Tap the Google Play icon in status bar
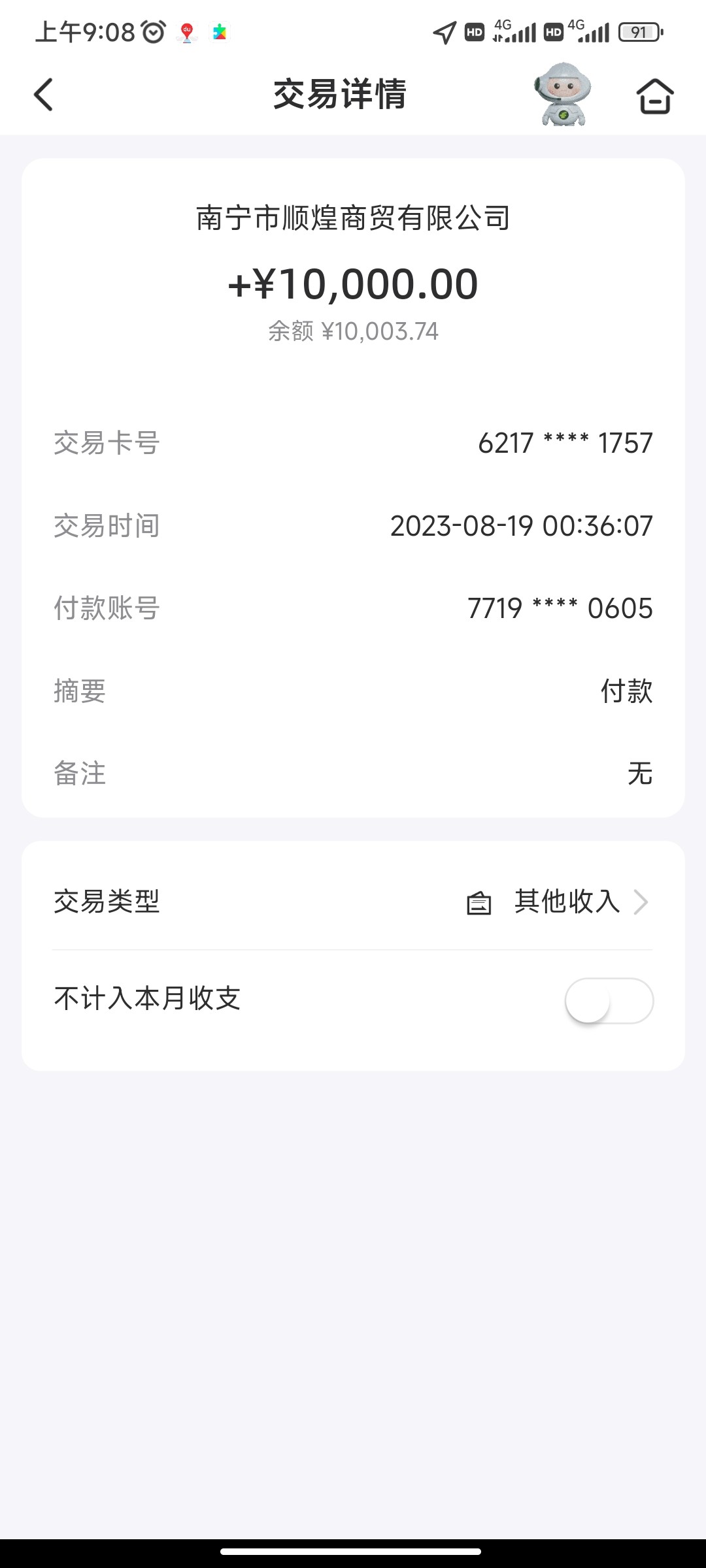The width and height of the screenshot is (706, 1568). [x=221, y=31]
